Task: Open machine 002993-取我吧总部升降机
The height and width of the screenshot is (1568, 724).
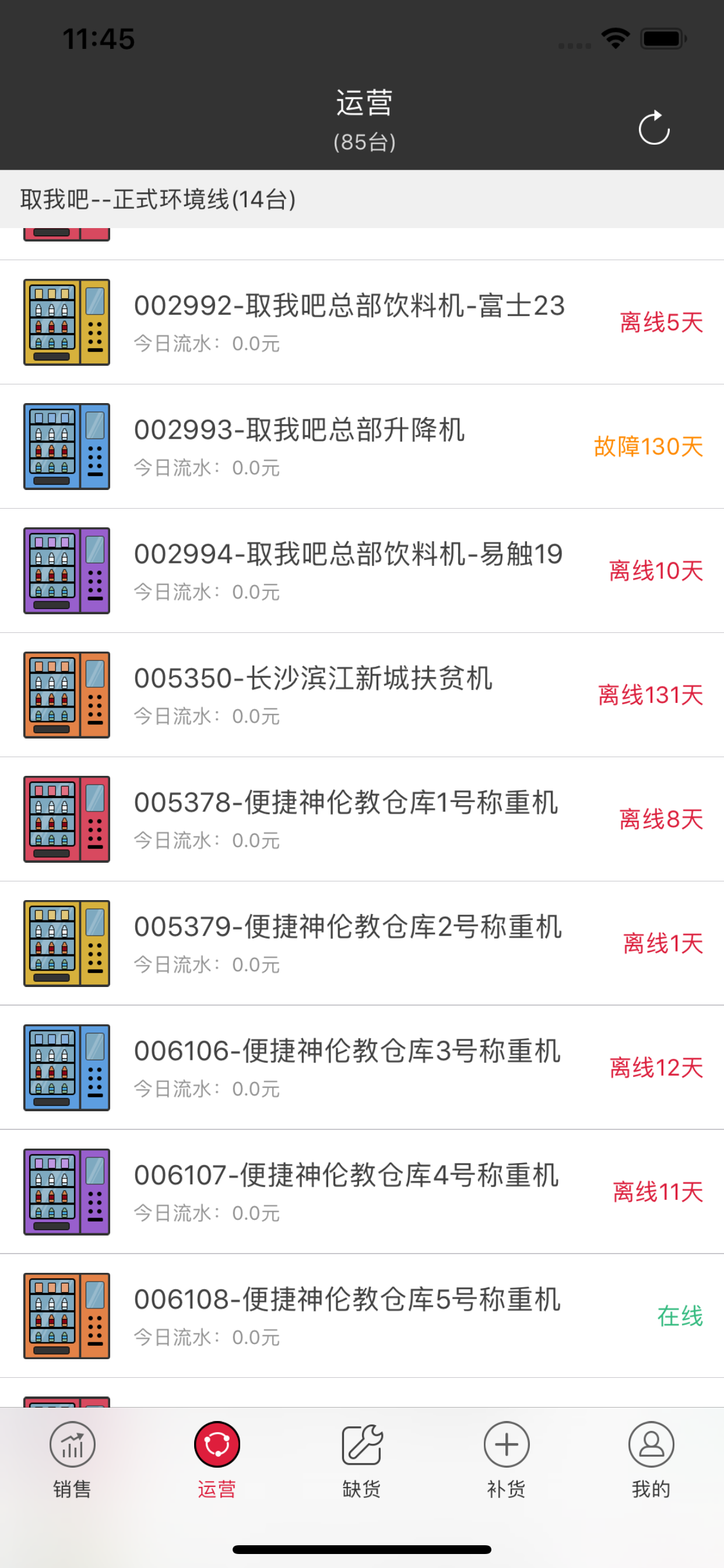Action: tap(362, 446)
